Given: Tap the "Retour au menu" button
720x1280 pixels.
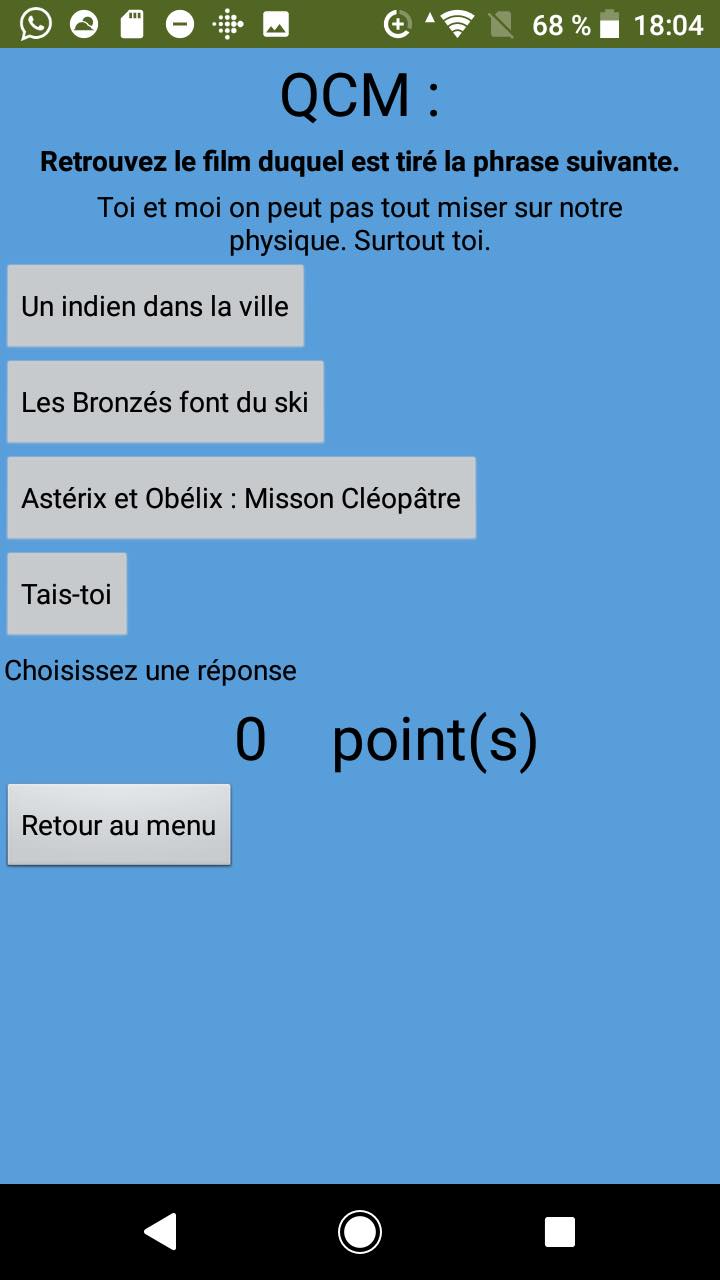Looking at the screenshot, I should (119, 825).
